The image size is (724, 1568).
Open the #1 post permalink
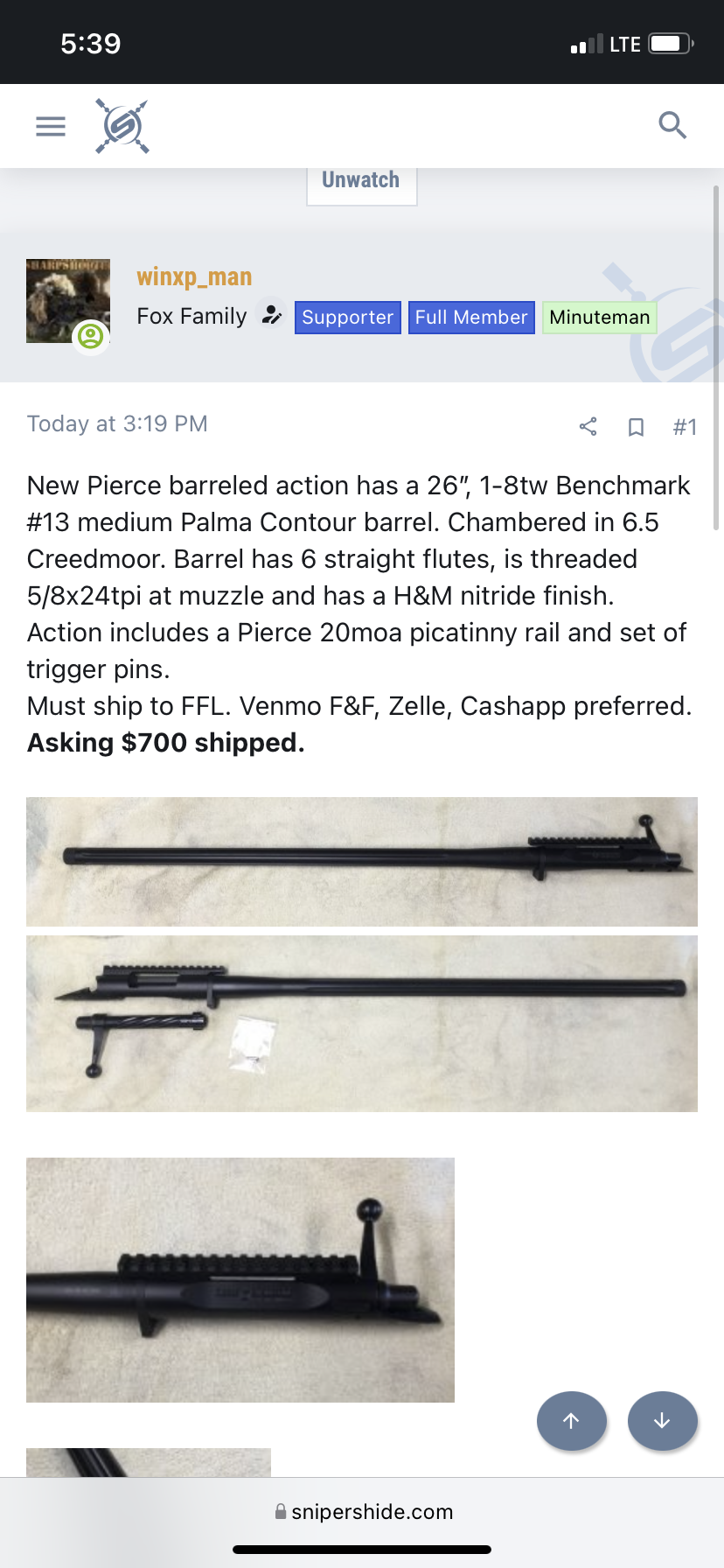pos(685,427)
